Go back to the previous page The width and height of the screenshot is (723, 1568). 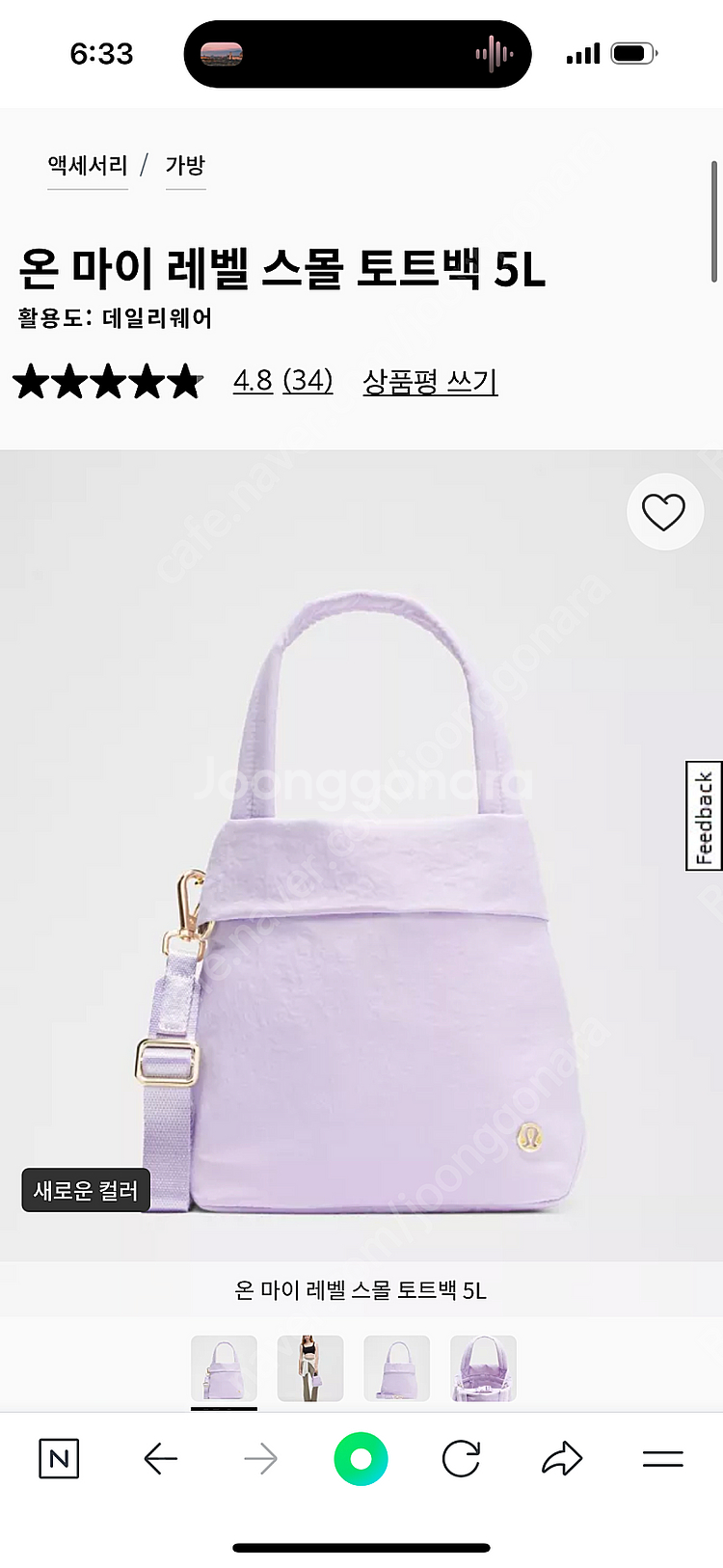tap(160, 1459)
